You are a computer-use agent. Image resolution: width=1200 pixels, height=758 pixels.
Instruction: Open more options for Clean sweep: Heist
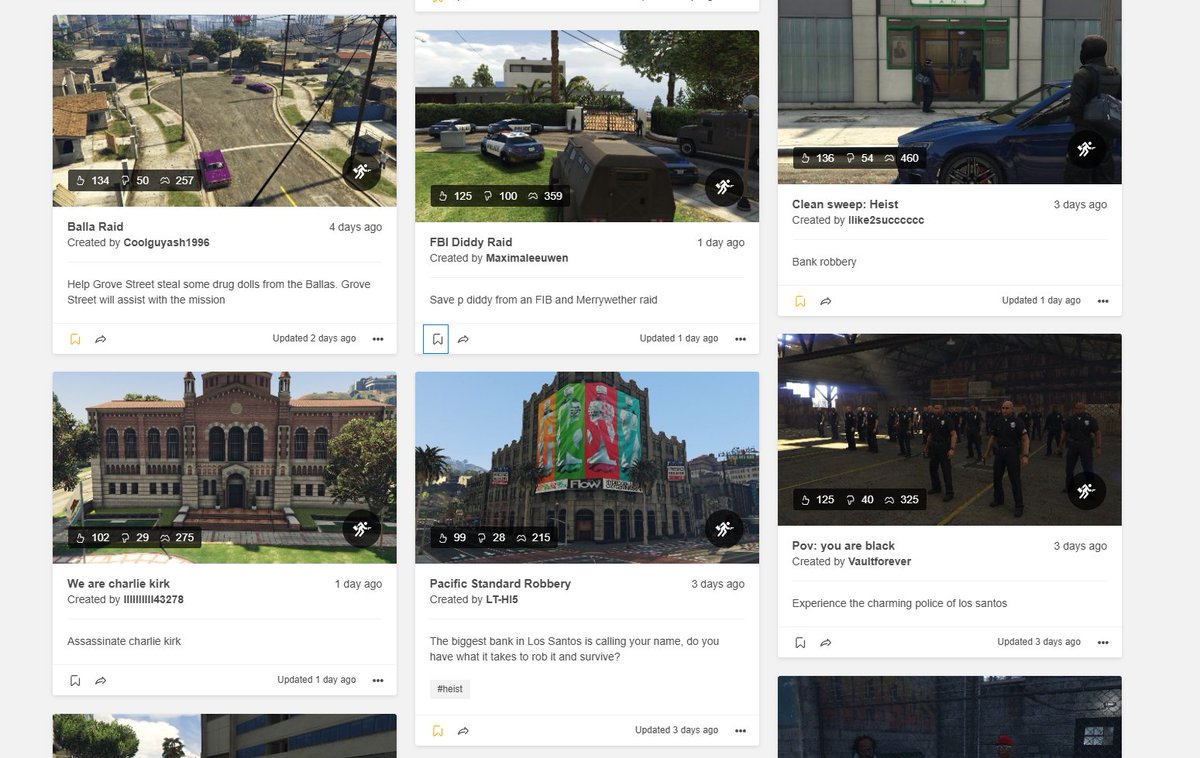tap(1103, 301)
